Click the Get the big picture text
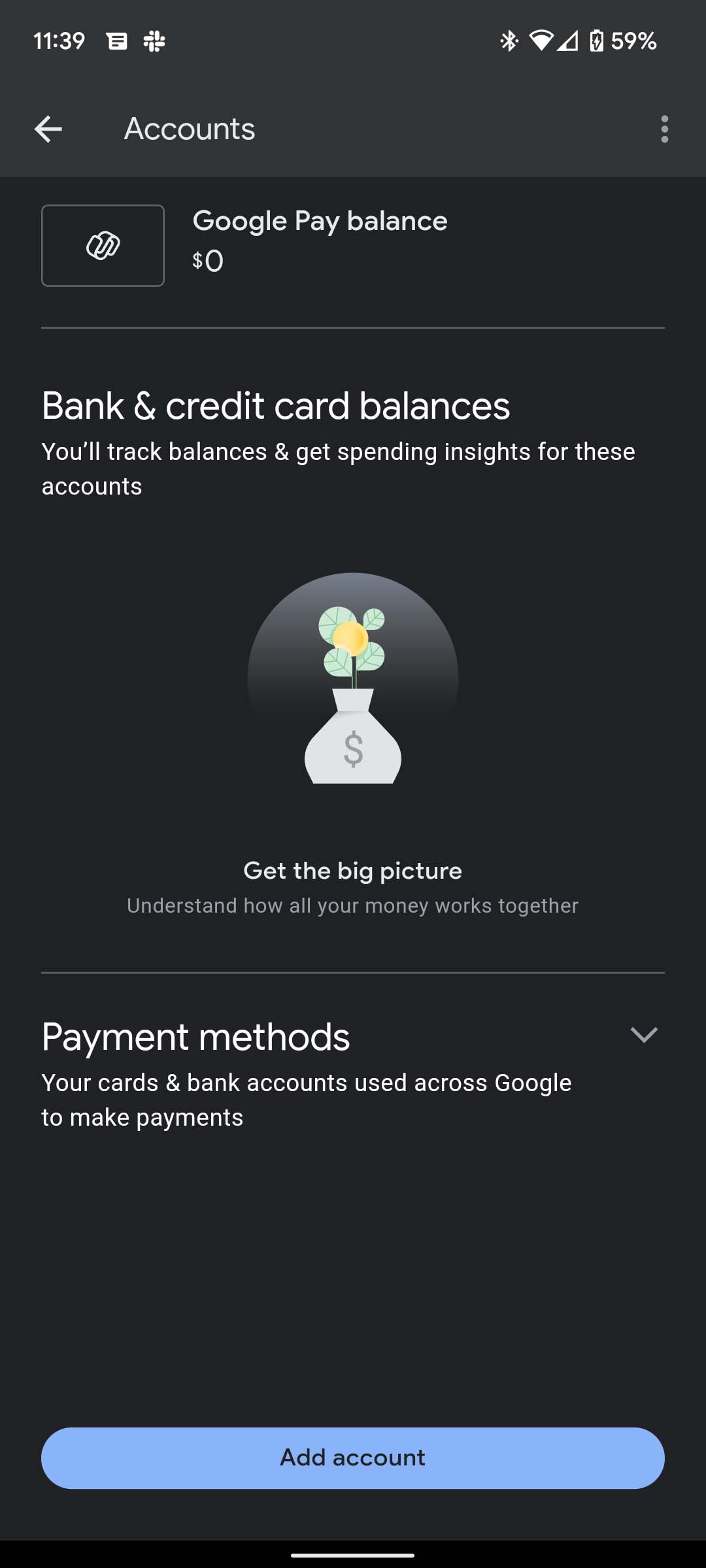This screenshot has width=706, height=1568. (352, 870)
